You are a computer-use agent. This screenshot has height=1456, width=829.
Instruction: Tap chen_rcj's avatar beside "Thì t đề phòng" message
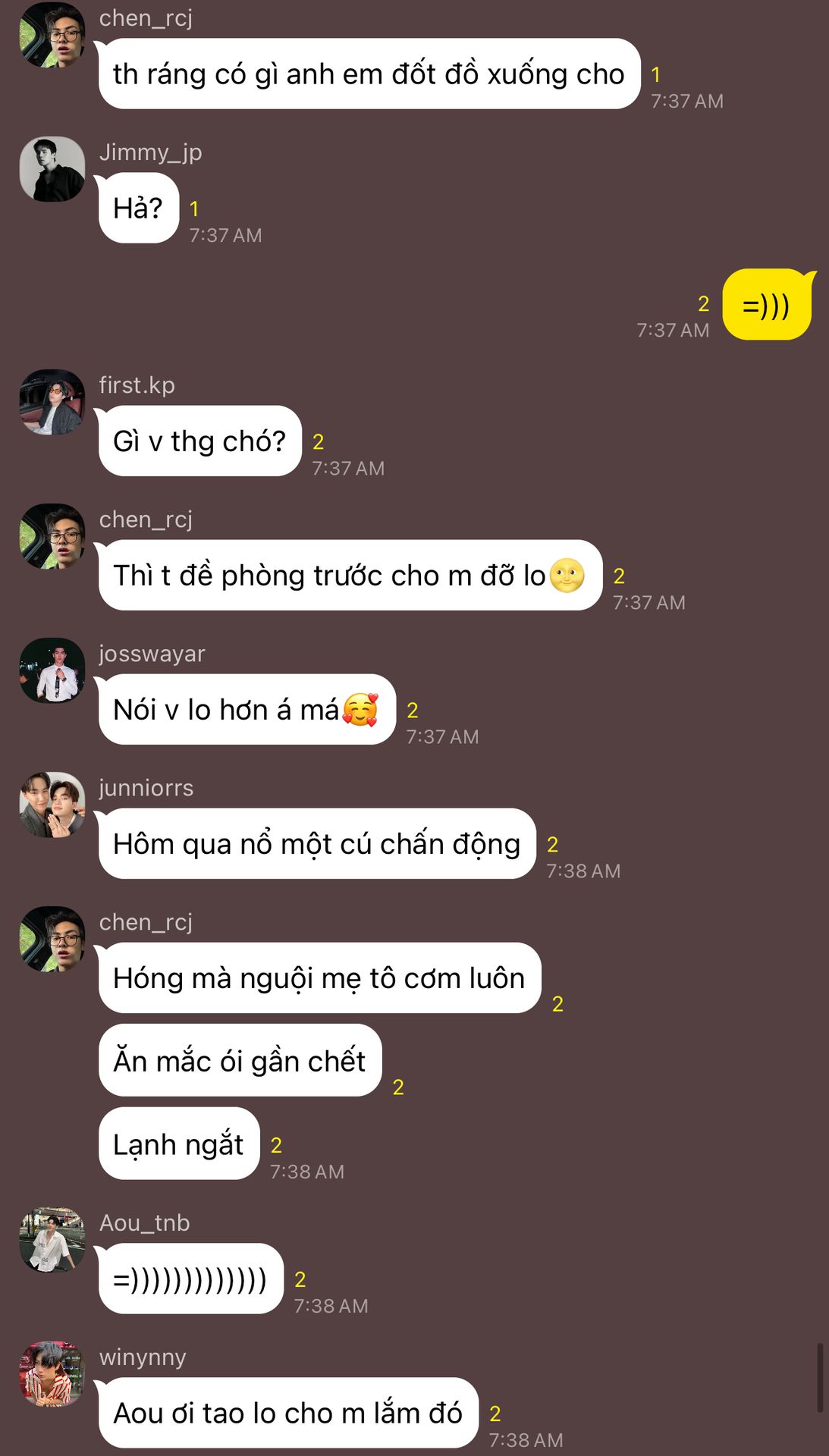pos(52,536)
